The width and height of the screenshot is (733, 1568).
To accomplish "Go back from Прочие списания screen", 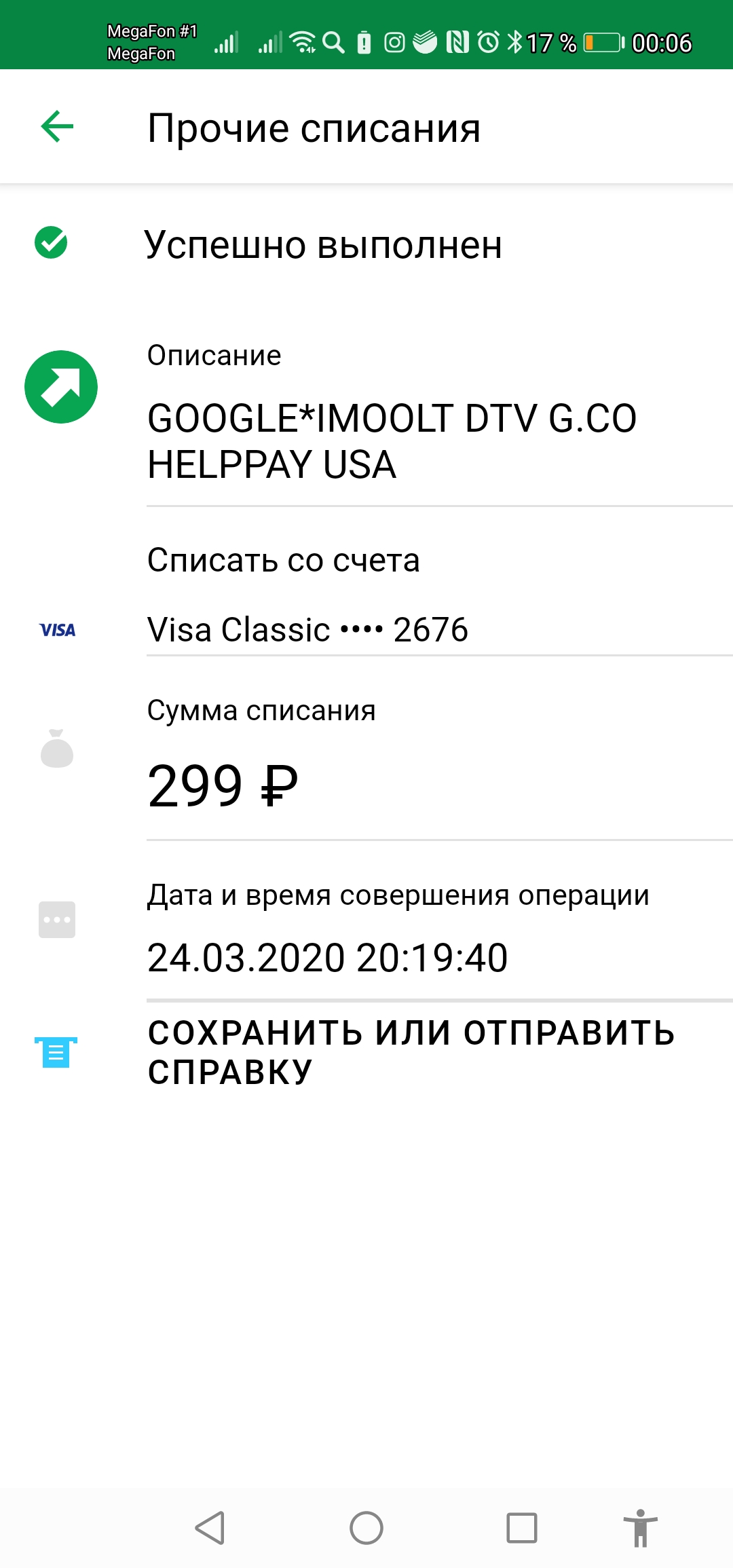I will coord(57,127).
